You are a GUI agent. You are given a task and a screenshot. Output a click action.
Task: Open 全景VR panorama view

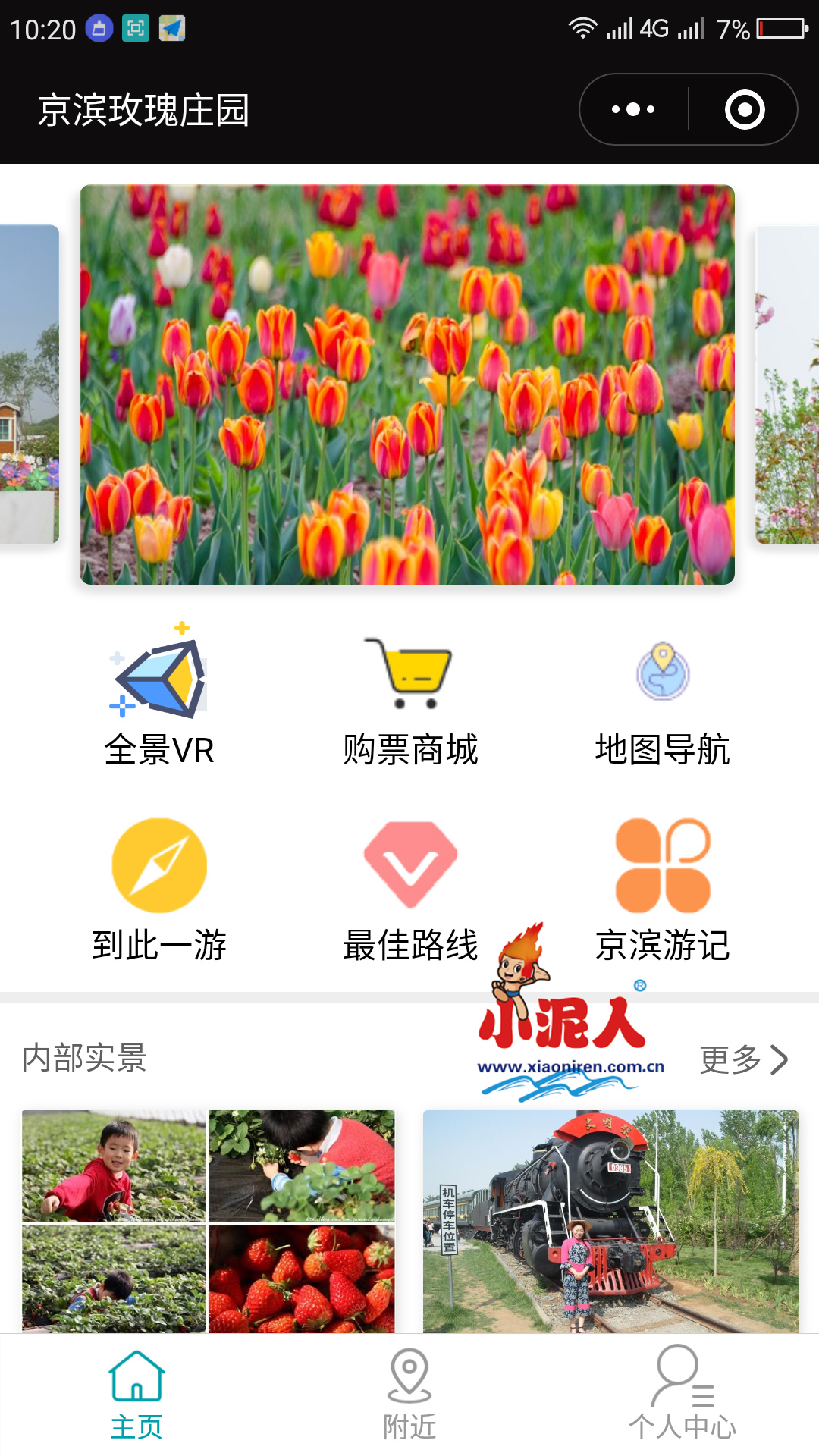click(x=159, y=698)
